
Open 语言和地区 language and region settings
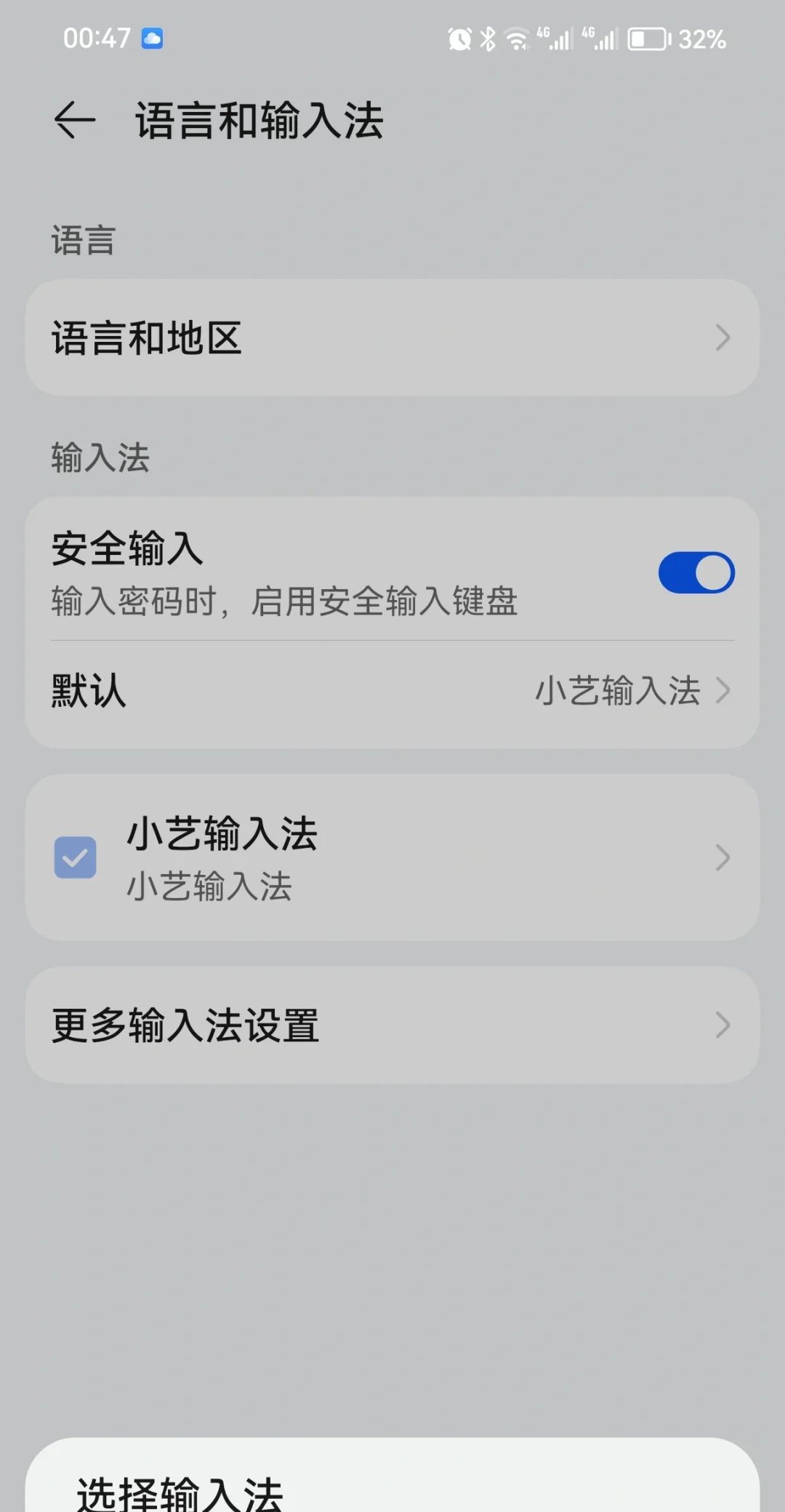291,337
